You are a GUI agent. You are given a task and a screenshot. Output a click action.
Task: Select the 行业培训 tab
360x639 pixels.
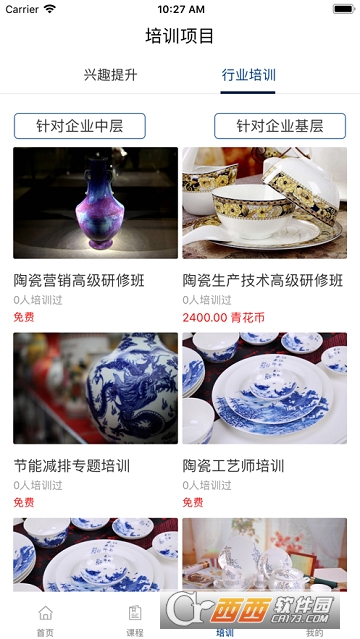(248, 75)
